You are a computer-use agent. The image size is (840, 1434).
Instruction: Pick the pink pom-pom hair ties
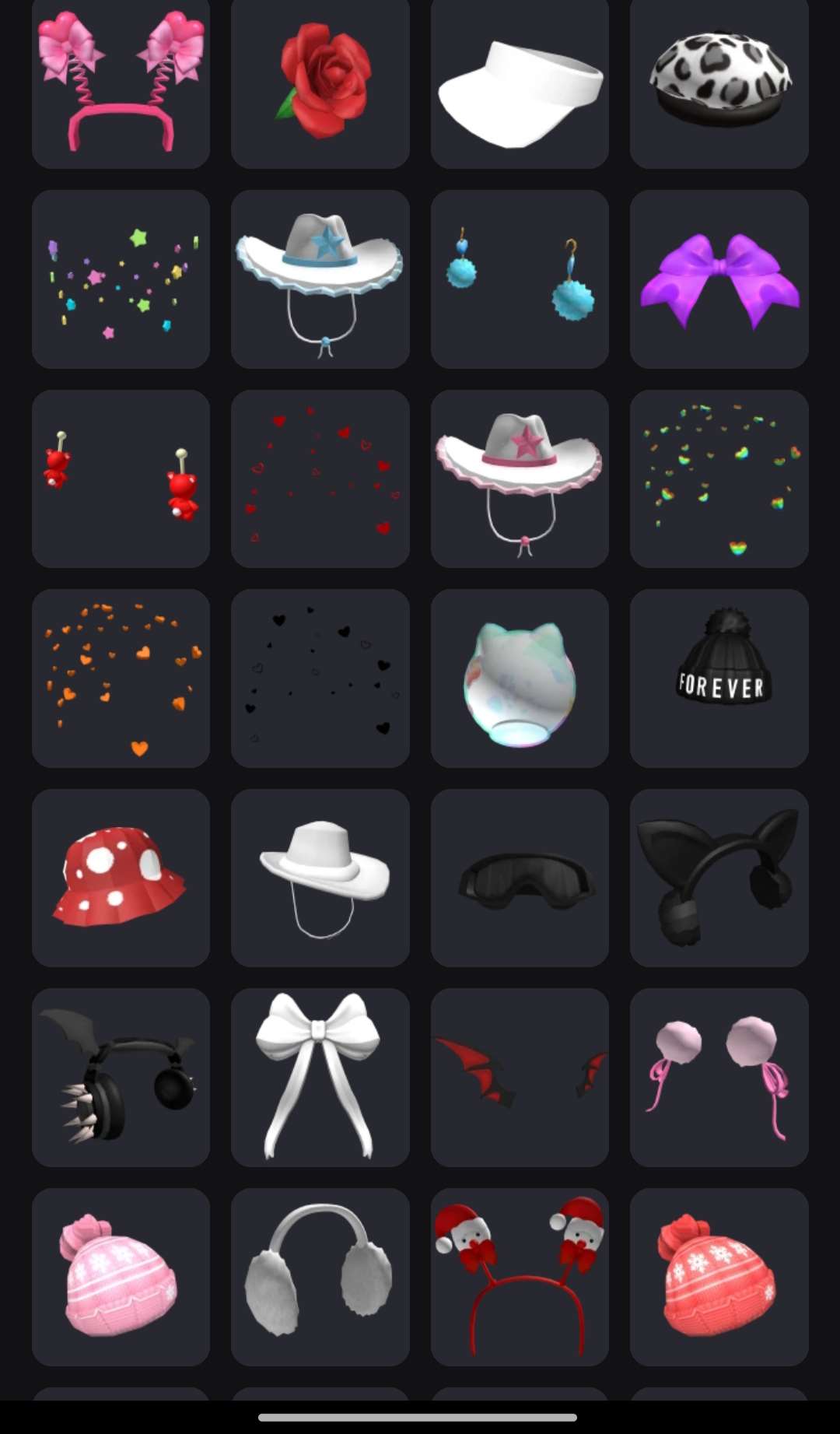click(x=719, y=1077)
